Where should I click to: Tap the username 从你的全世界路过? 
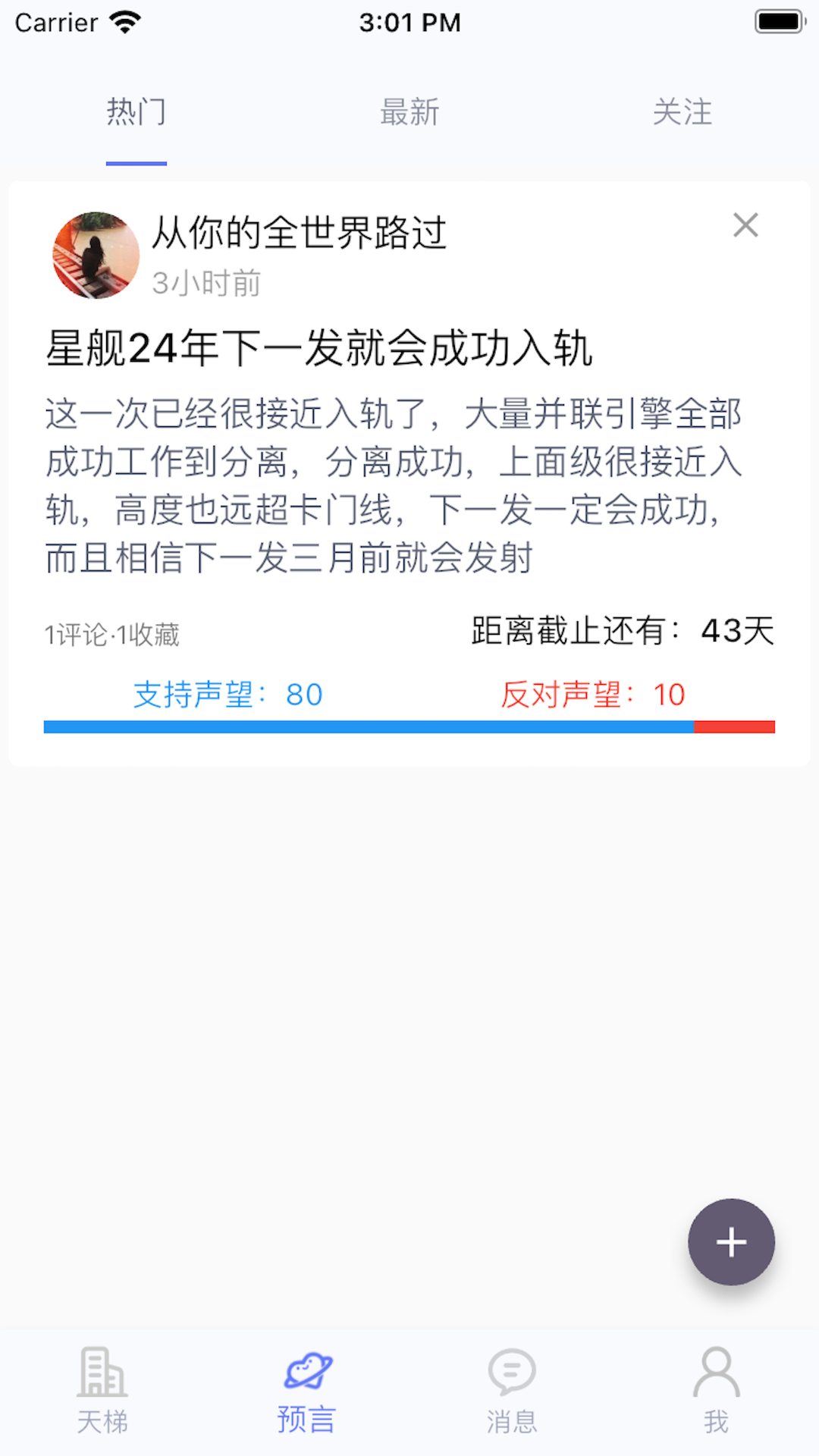pyautogui.click(x=300, y=234)
